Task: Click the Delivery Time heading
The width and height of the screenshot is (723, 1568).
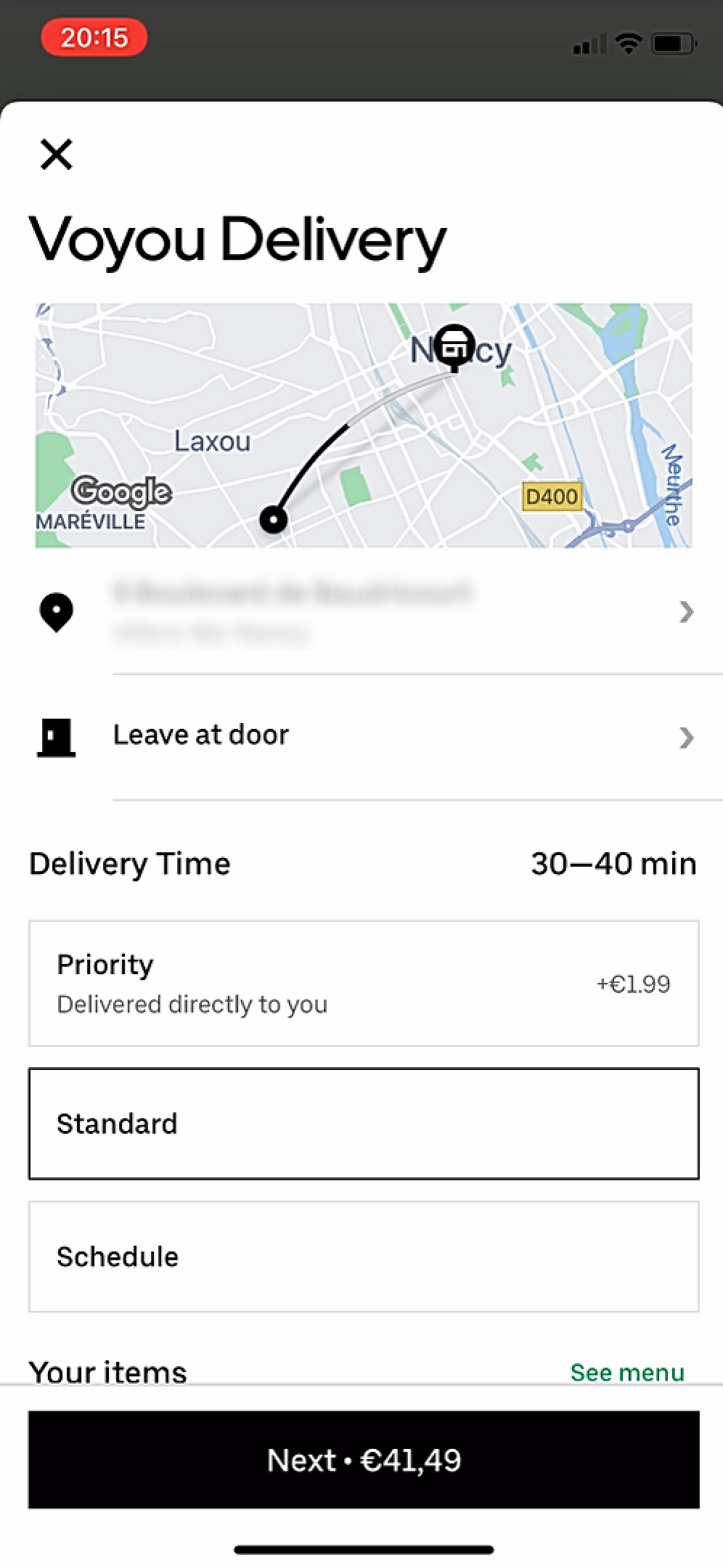Action: (129, 863)
